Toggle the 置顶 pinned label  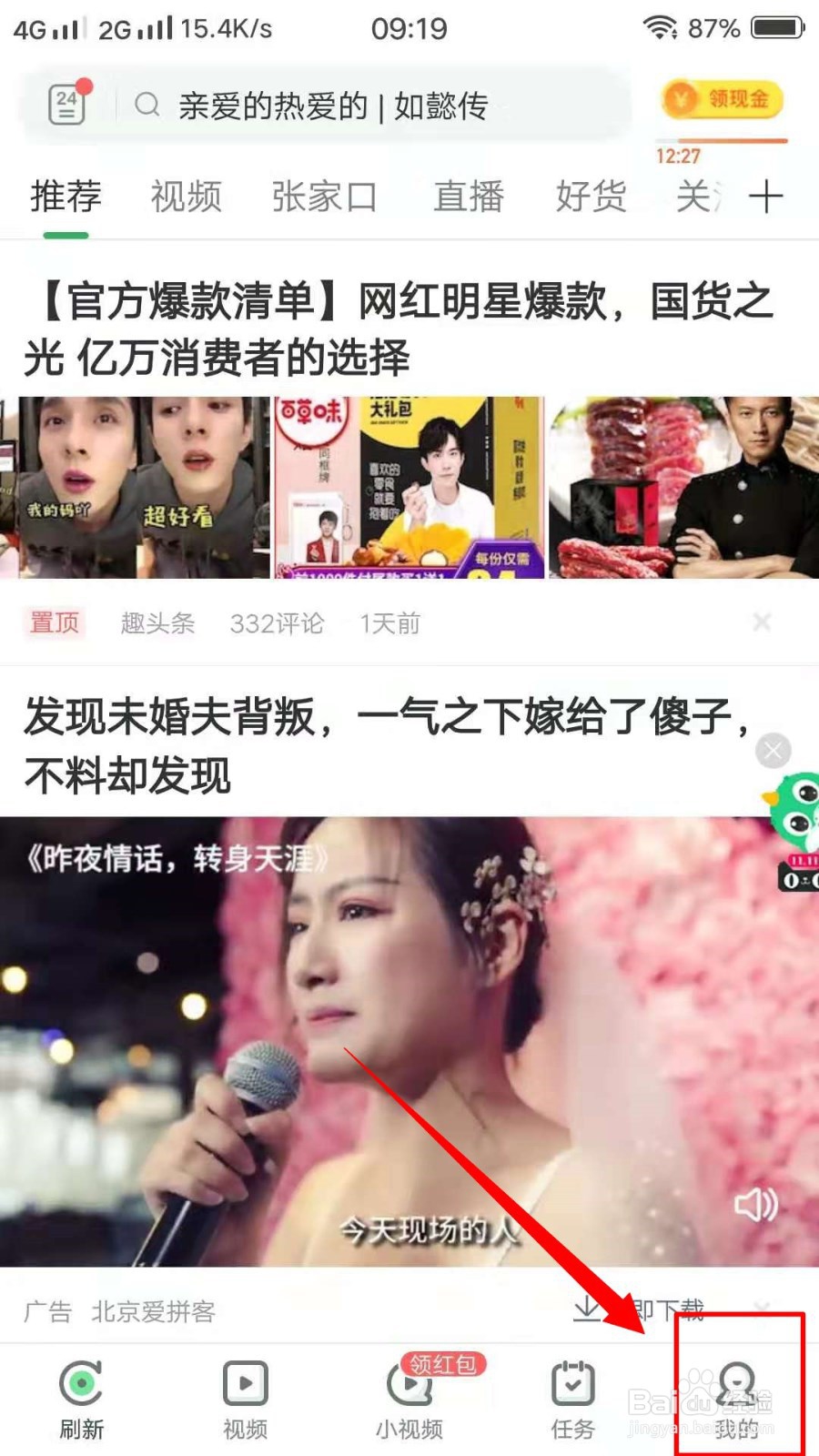[55, 623]
